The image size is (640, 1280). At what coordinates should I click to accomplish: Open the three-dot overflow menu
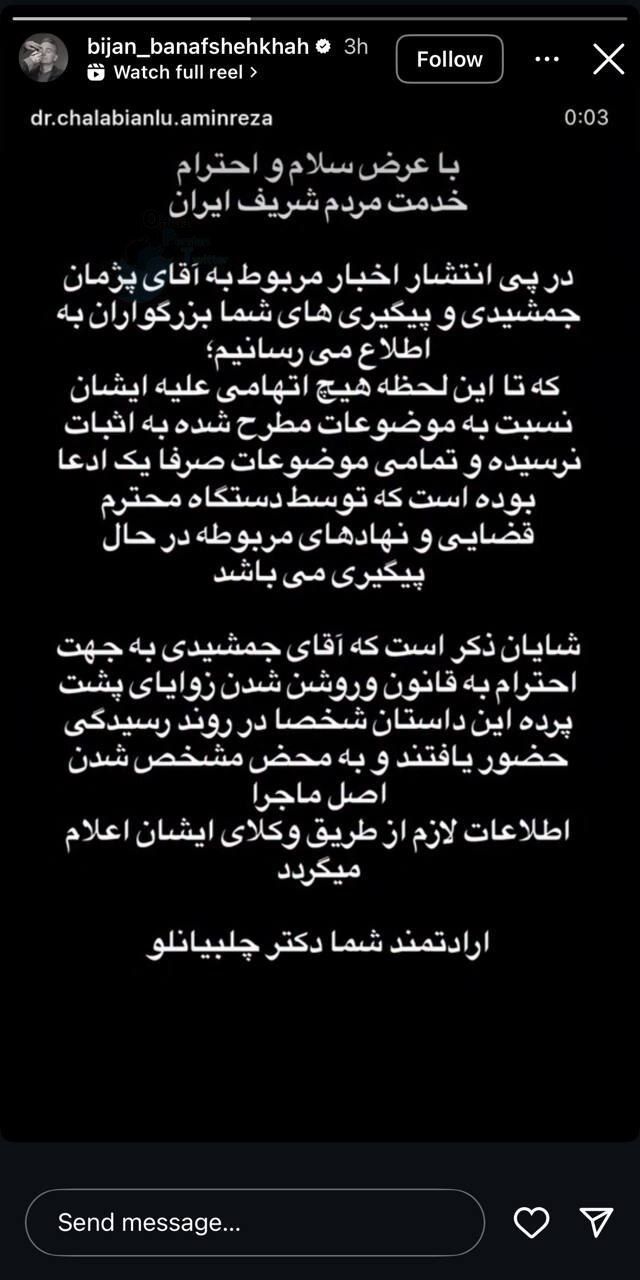tap(547, 59)
